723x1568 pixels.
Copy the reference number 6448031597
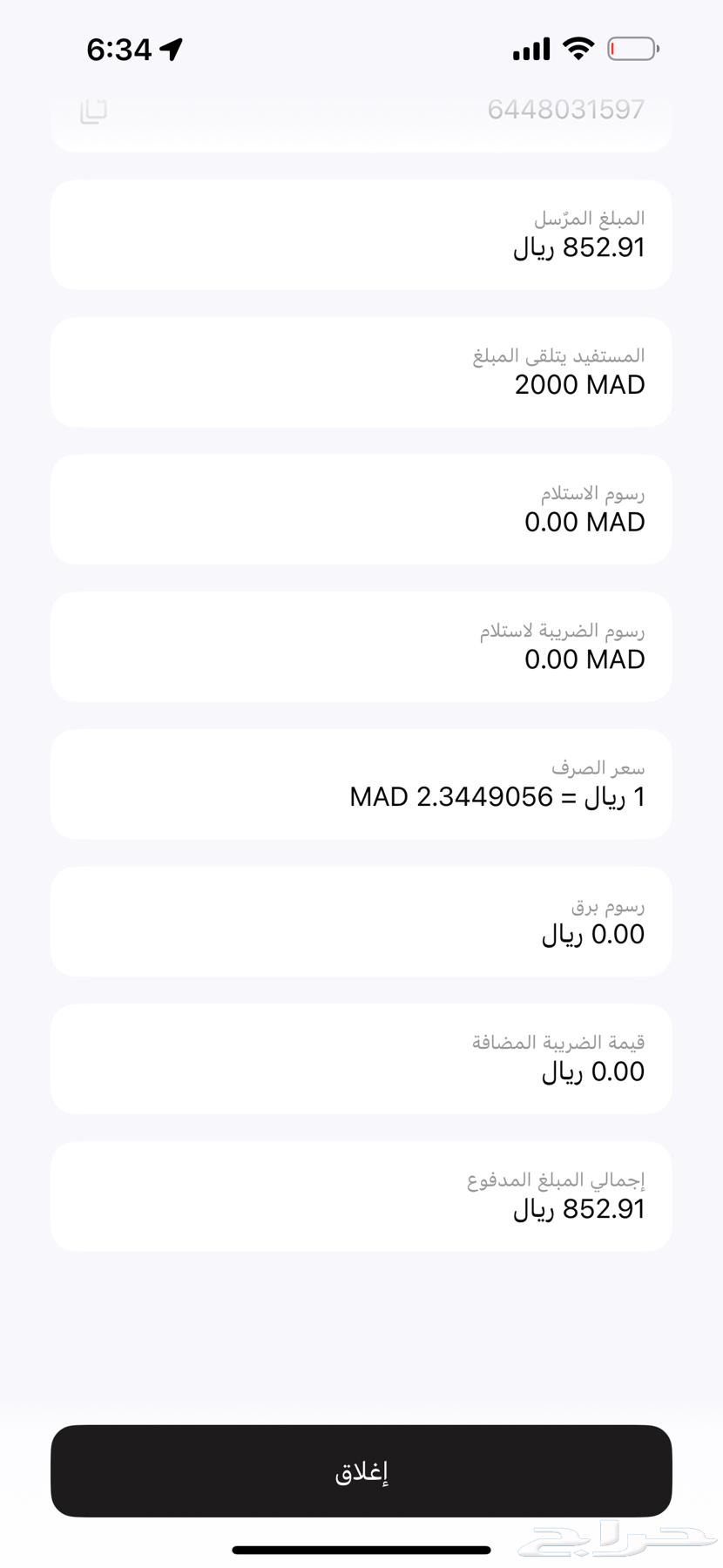coord(93,111)
